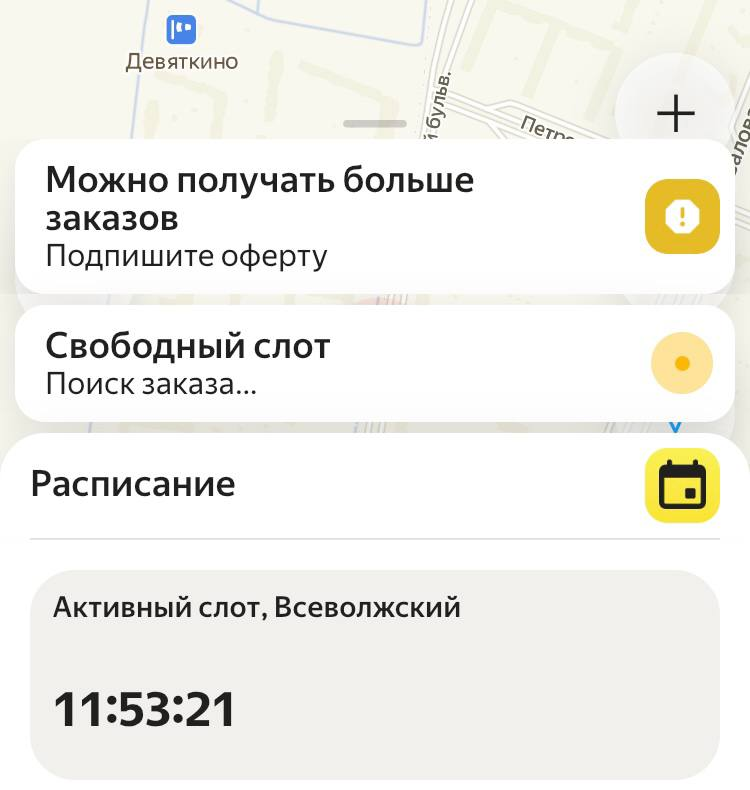Select Активный слот, Всеволжский entry
Screen dimensions: 750x790
pos(255,606)
